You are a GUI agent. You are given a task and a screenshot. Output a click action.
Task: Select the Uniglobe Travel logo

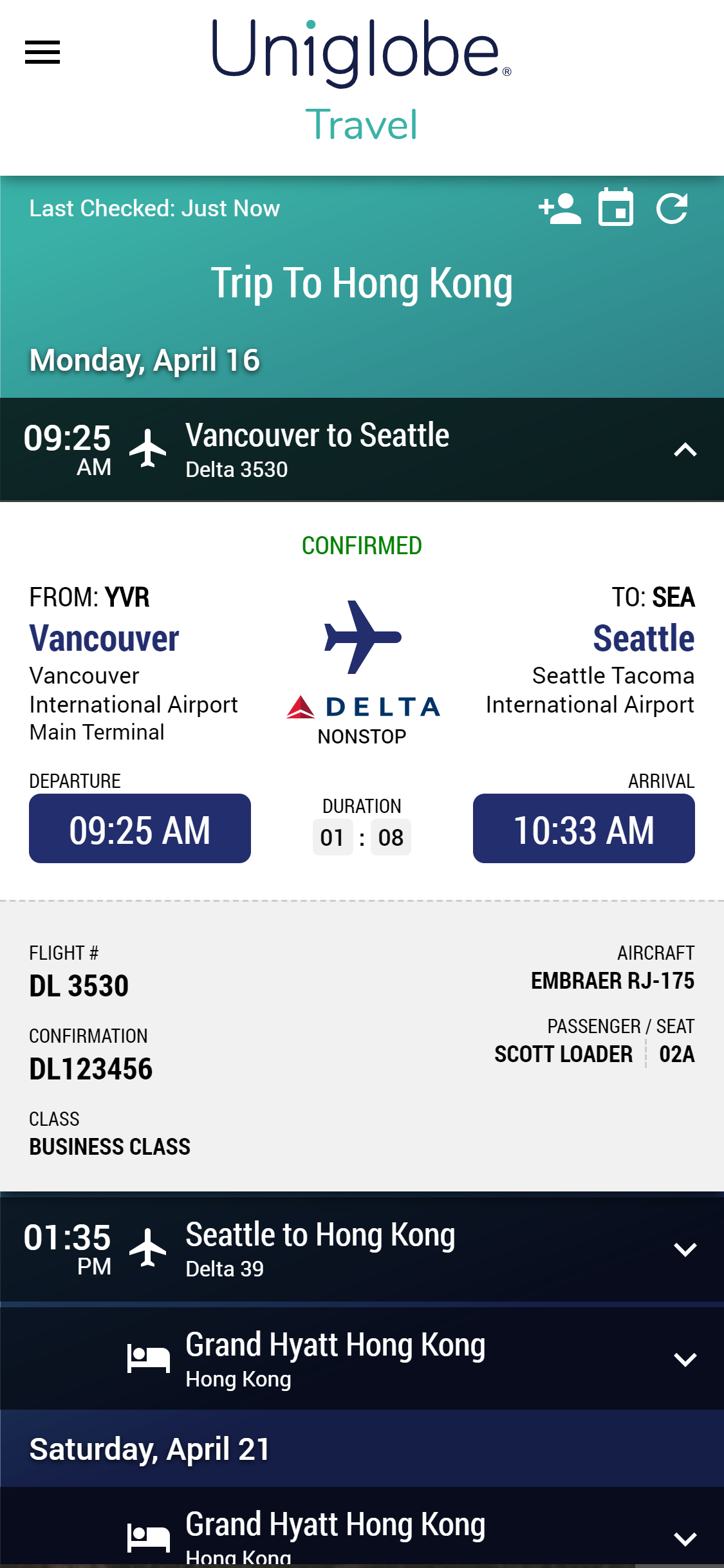click(362, 77)
